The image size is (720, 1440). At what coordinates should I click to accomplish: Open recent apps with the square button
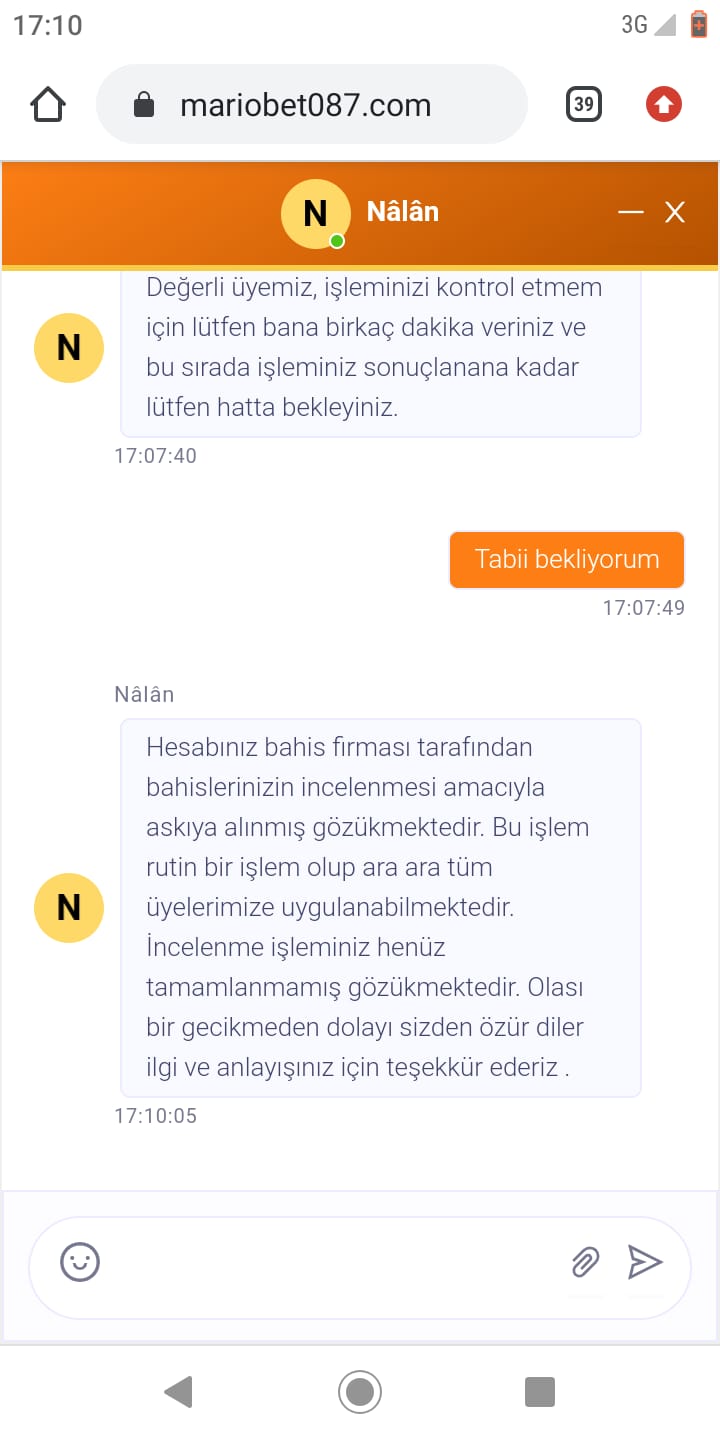[x=540, y=1391]
